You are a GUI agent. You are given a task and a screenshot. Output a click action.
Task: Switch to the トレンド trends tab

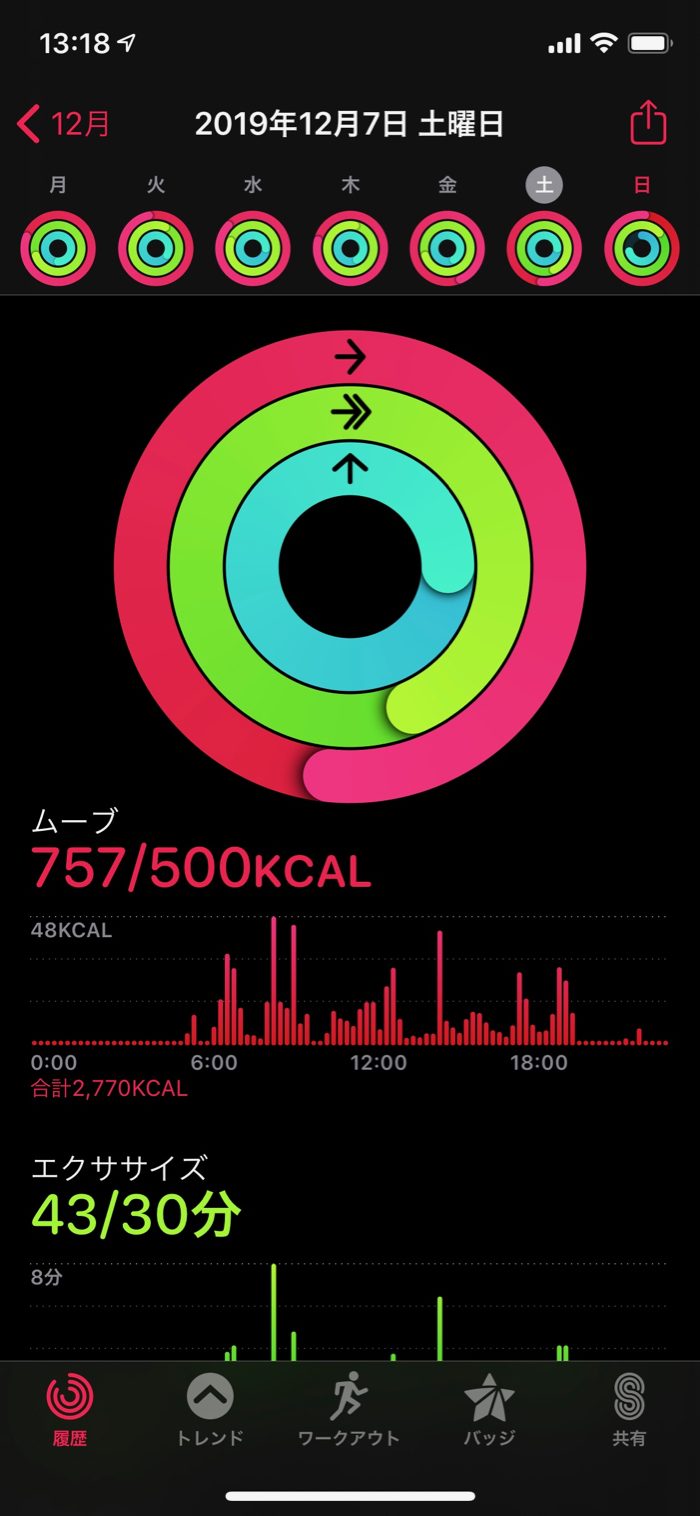[210, 1410]
